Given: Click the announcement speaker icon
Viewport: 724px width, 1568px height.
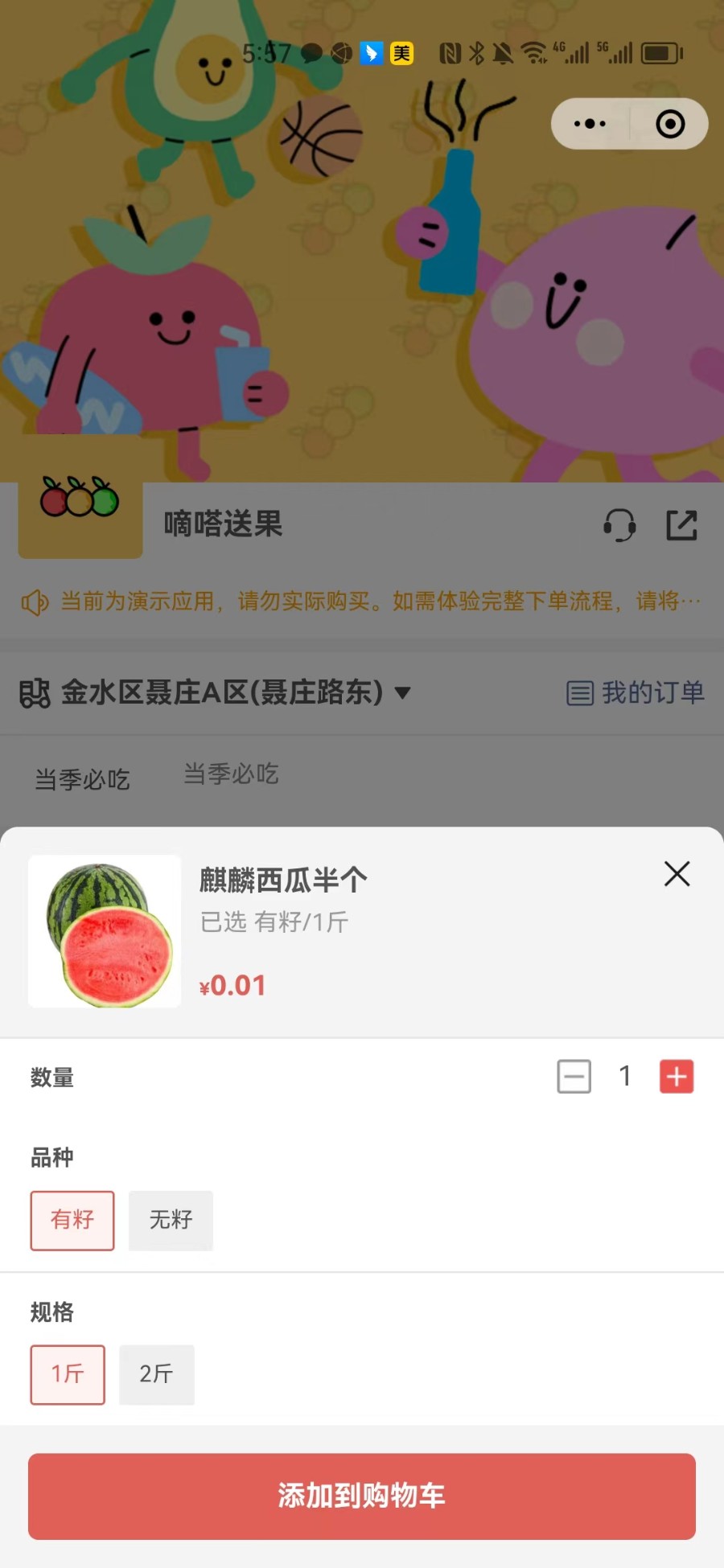Looking at the screenshot, I should coord(34,601).
